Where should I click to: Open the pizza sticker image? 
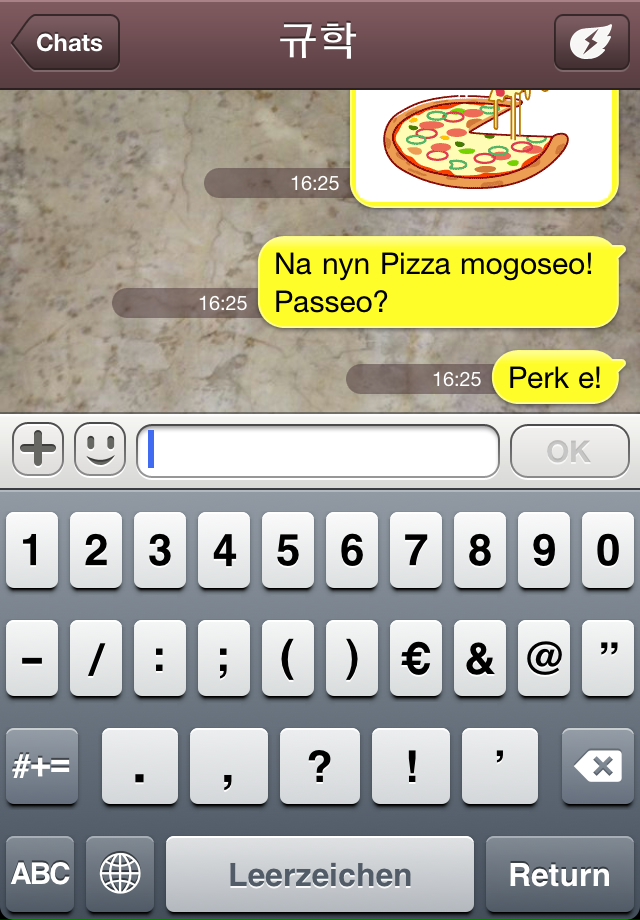point(485,145)
